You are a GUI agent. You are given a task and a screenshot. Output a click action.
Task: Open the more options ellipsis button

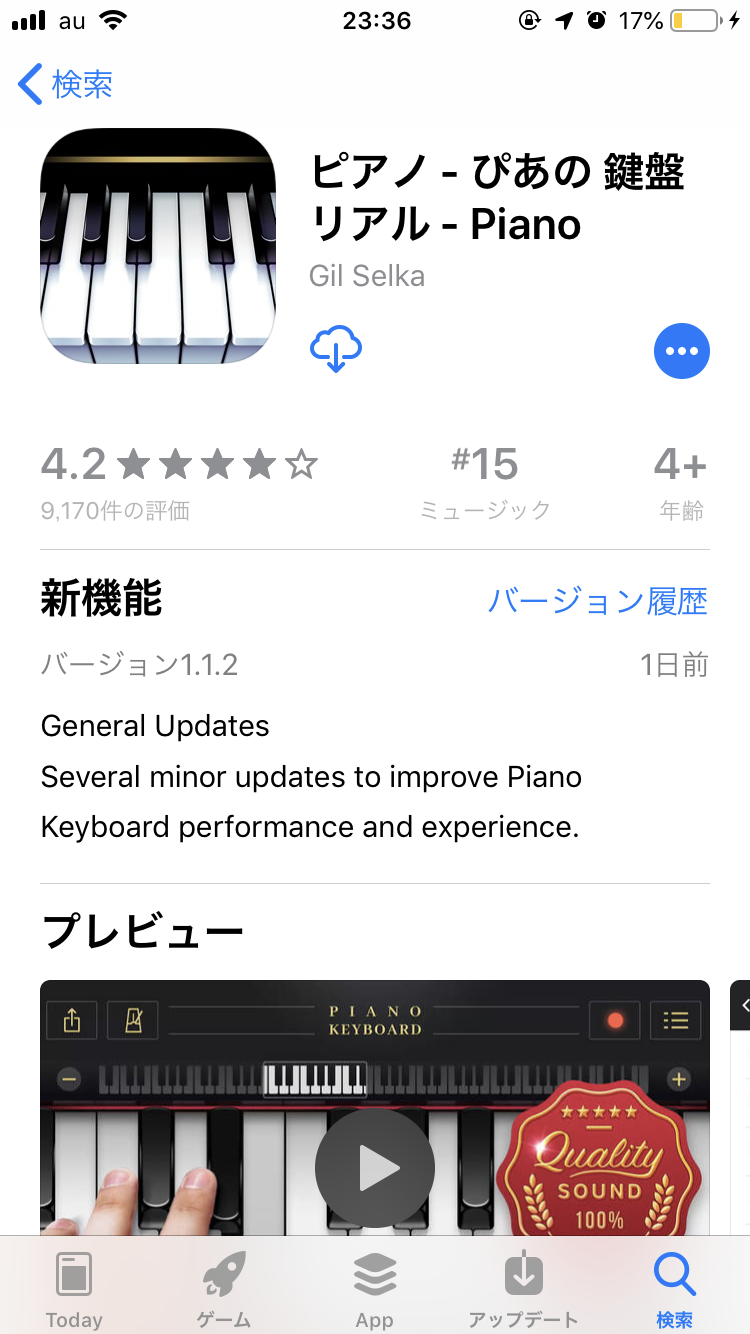(681, 351)
